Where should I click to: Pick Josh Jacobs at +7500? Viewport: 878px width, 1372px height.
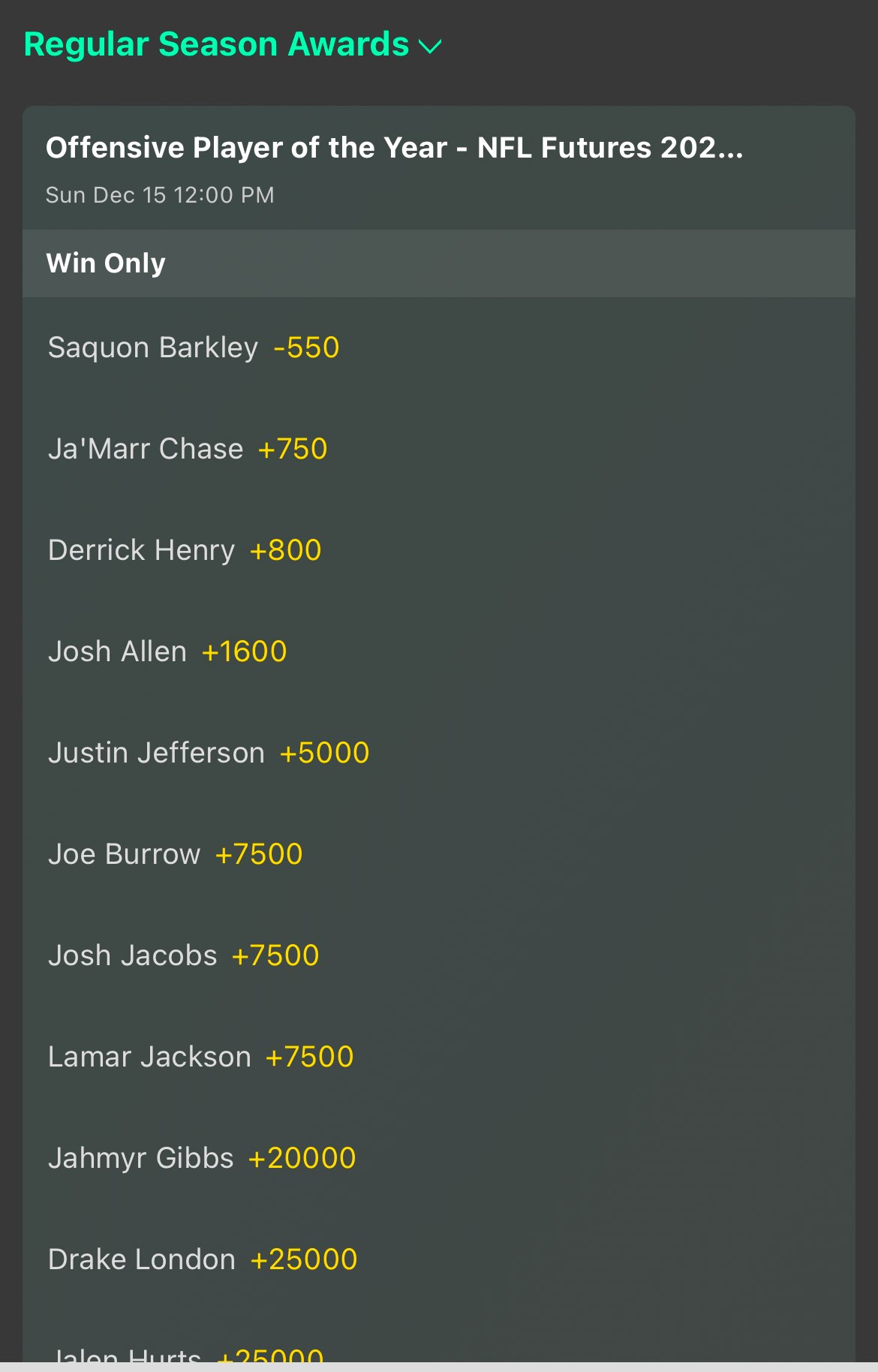(184, 956)
